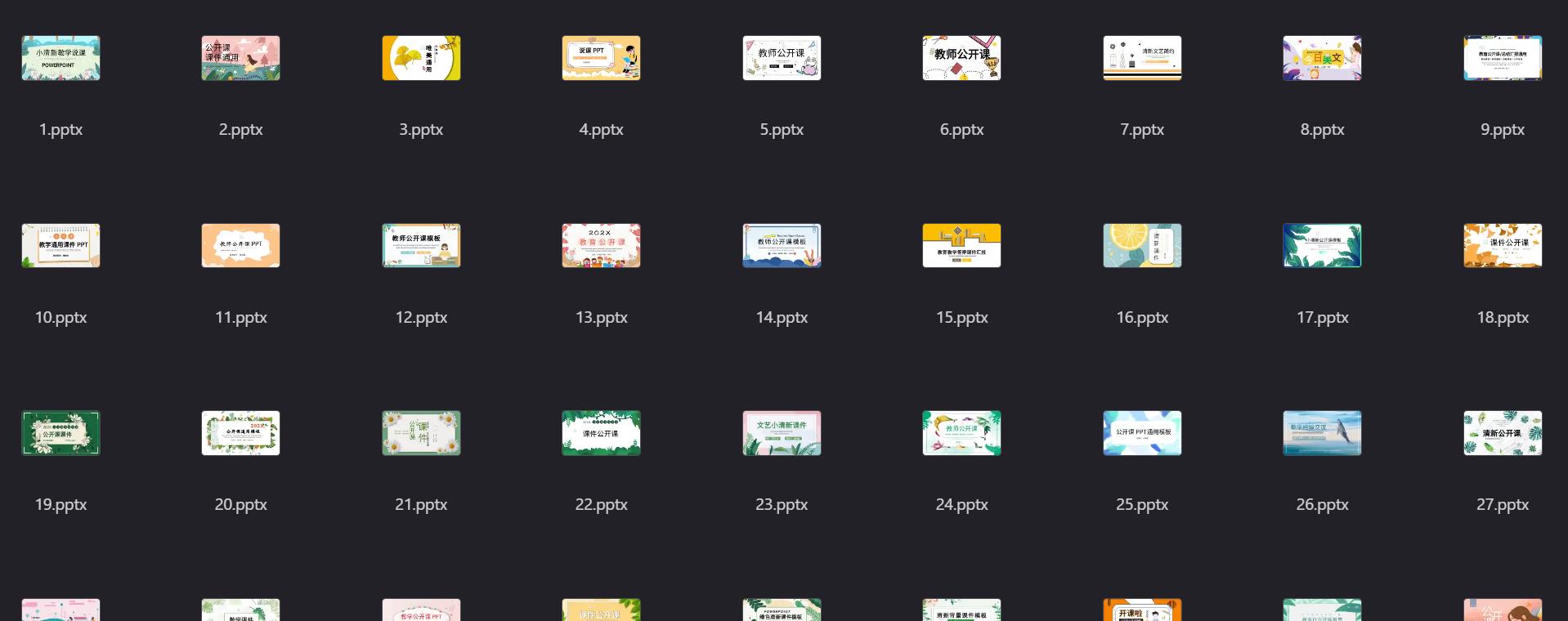Screen dimensions: 1568x621
Task: Open the 10.pptx file
Action: point(60,246)
